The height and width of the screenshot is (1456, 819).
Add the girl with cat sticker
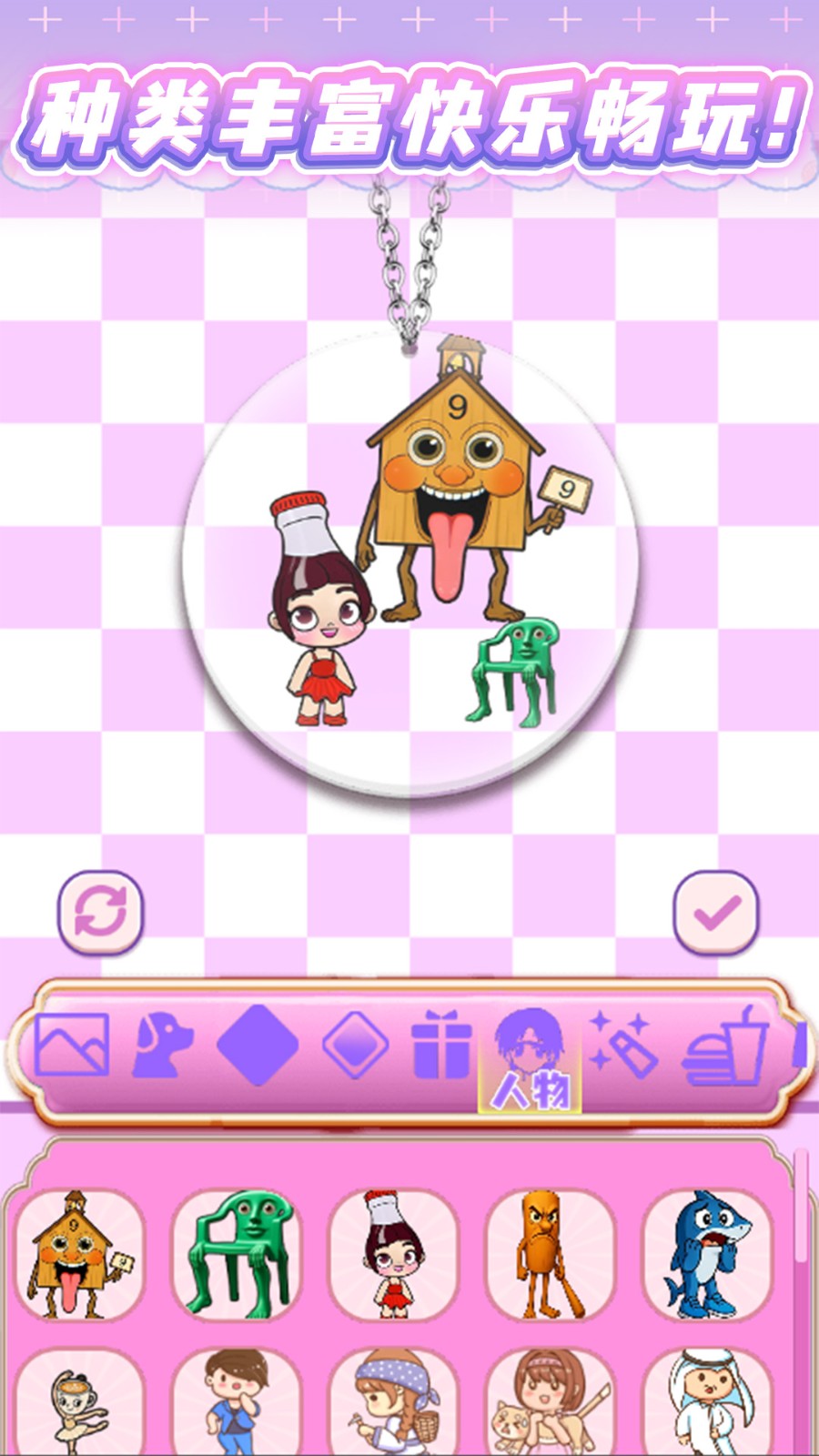click(550, 1406)
